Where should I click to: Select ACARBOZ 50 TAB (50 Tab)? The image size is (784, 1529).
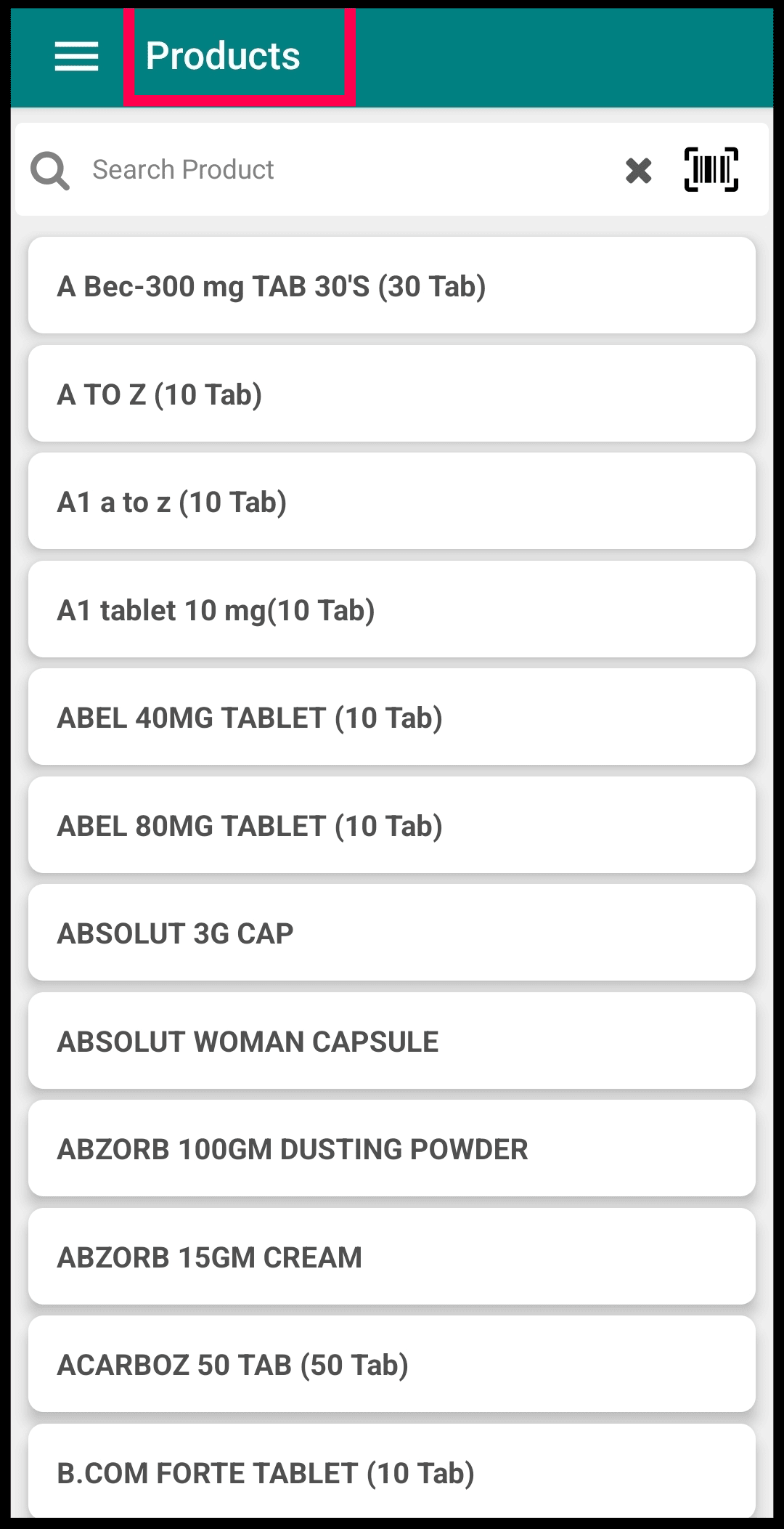pyautogui.click(x=392, y=1364)
